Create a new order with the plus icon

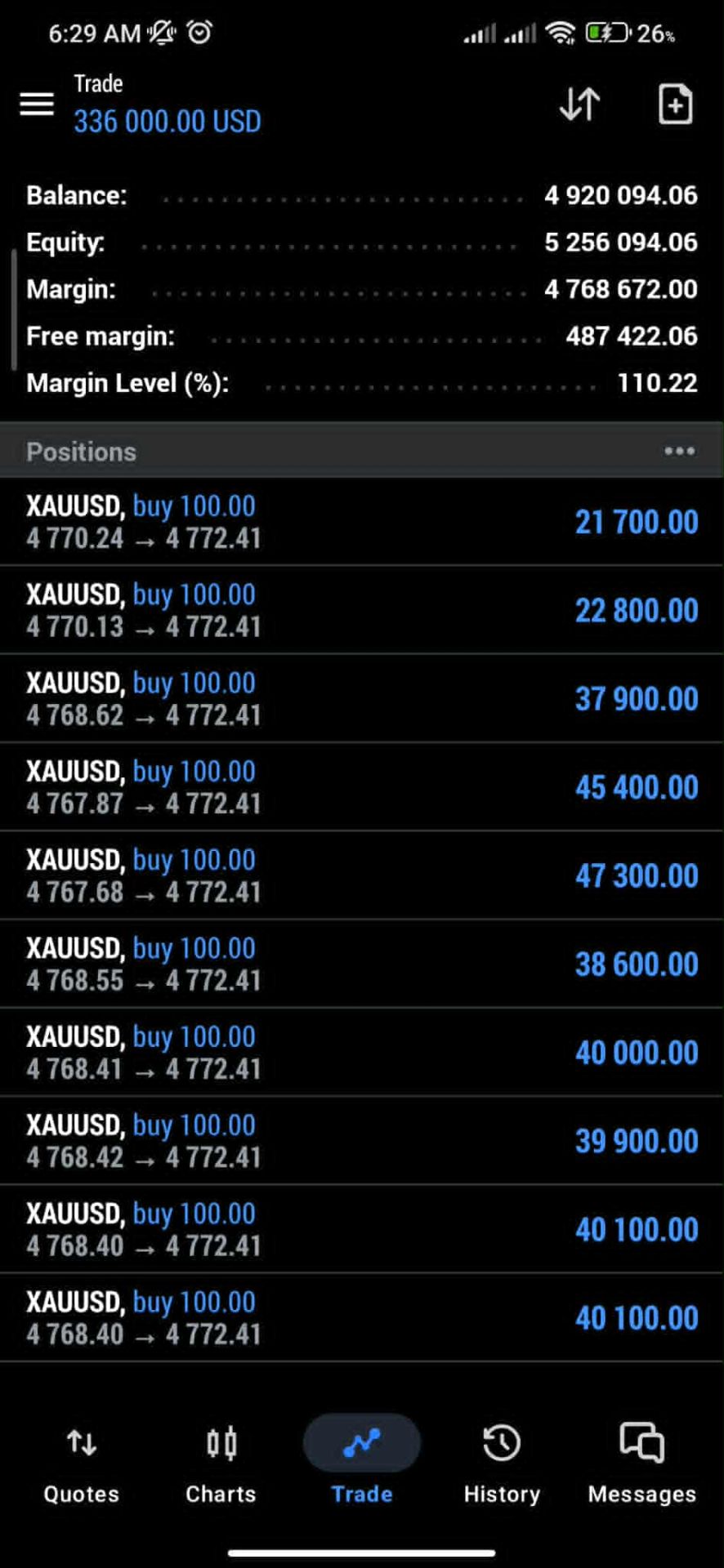[x=675, y=105]
